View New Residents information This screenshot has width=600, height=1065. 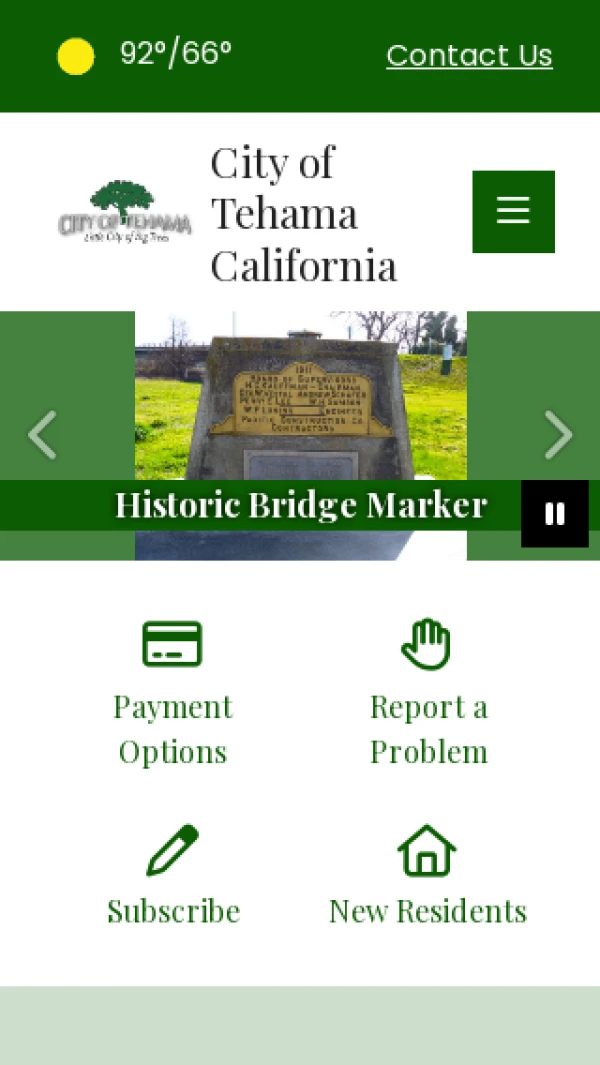tap(427, 876)
